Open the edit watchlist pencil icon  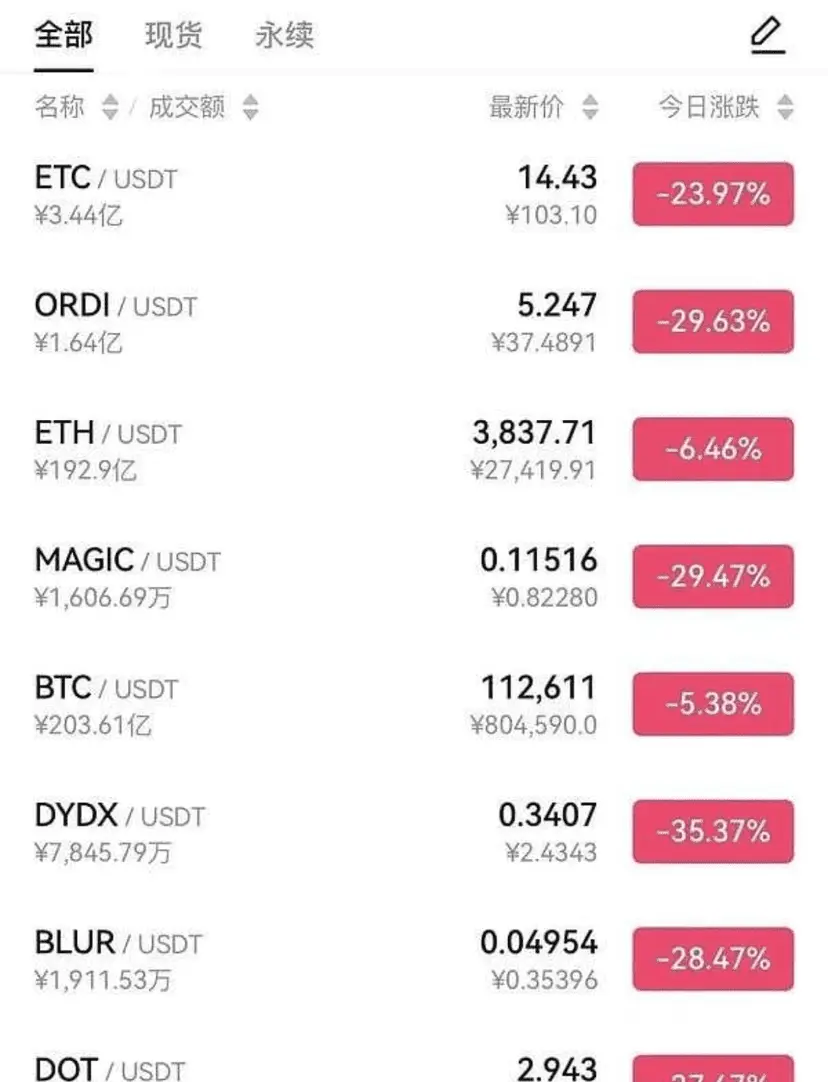767,37
